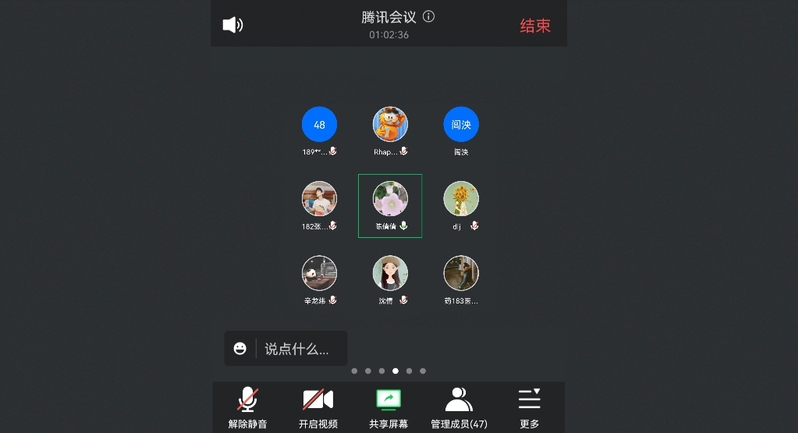This screenshot has width=798, height=433.
Task: Select participant 辛龙纬
Action: [319, 273]
